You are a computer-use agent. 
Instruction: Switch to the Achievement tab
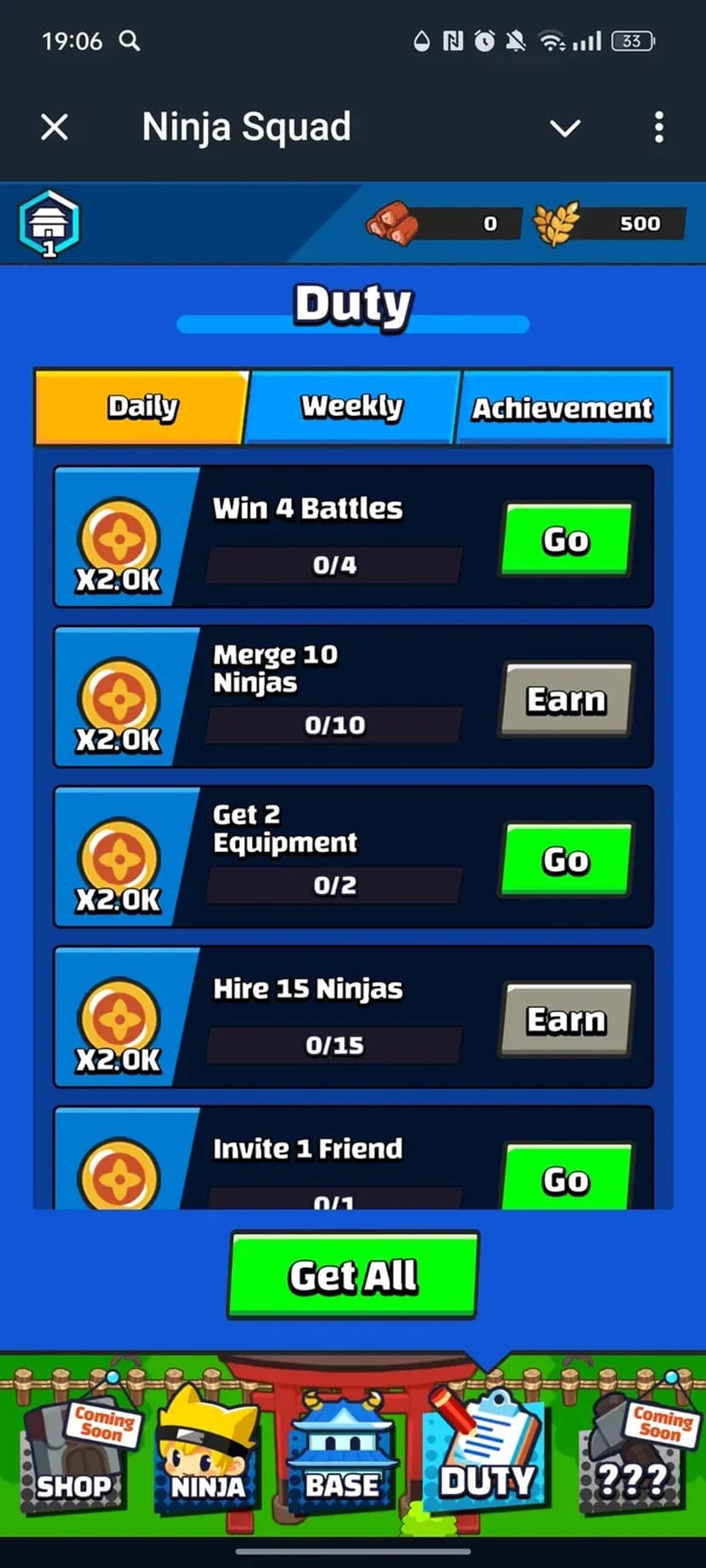click(563, 408)
